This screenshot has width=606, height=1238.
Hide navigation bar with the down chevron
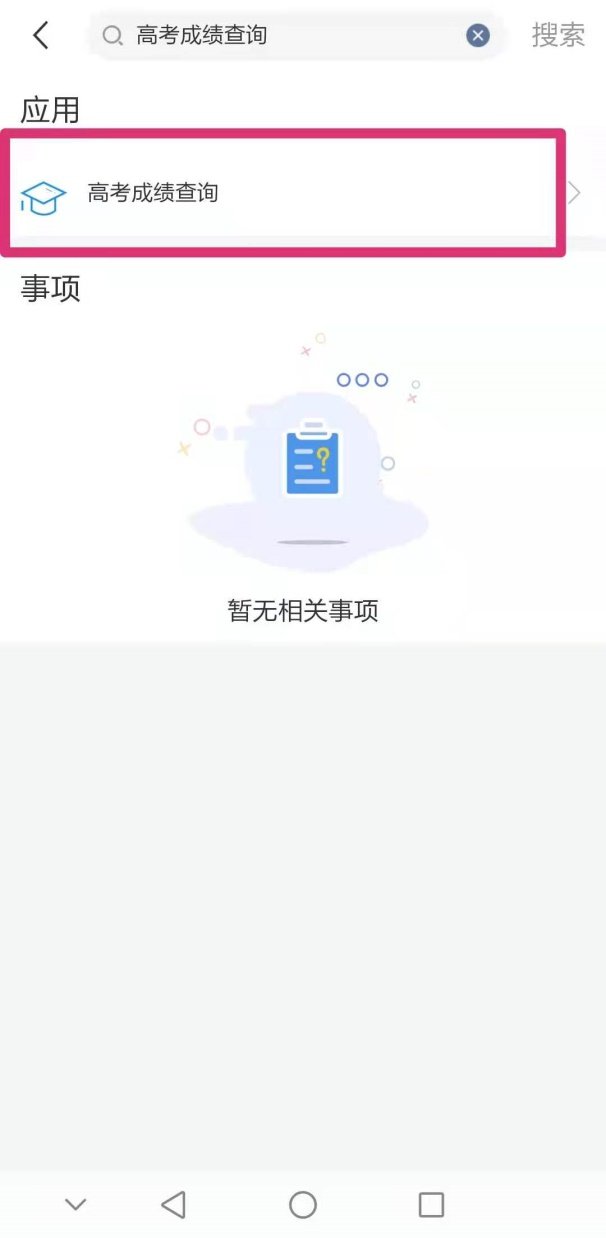click(75, 1205)
